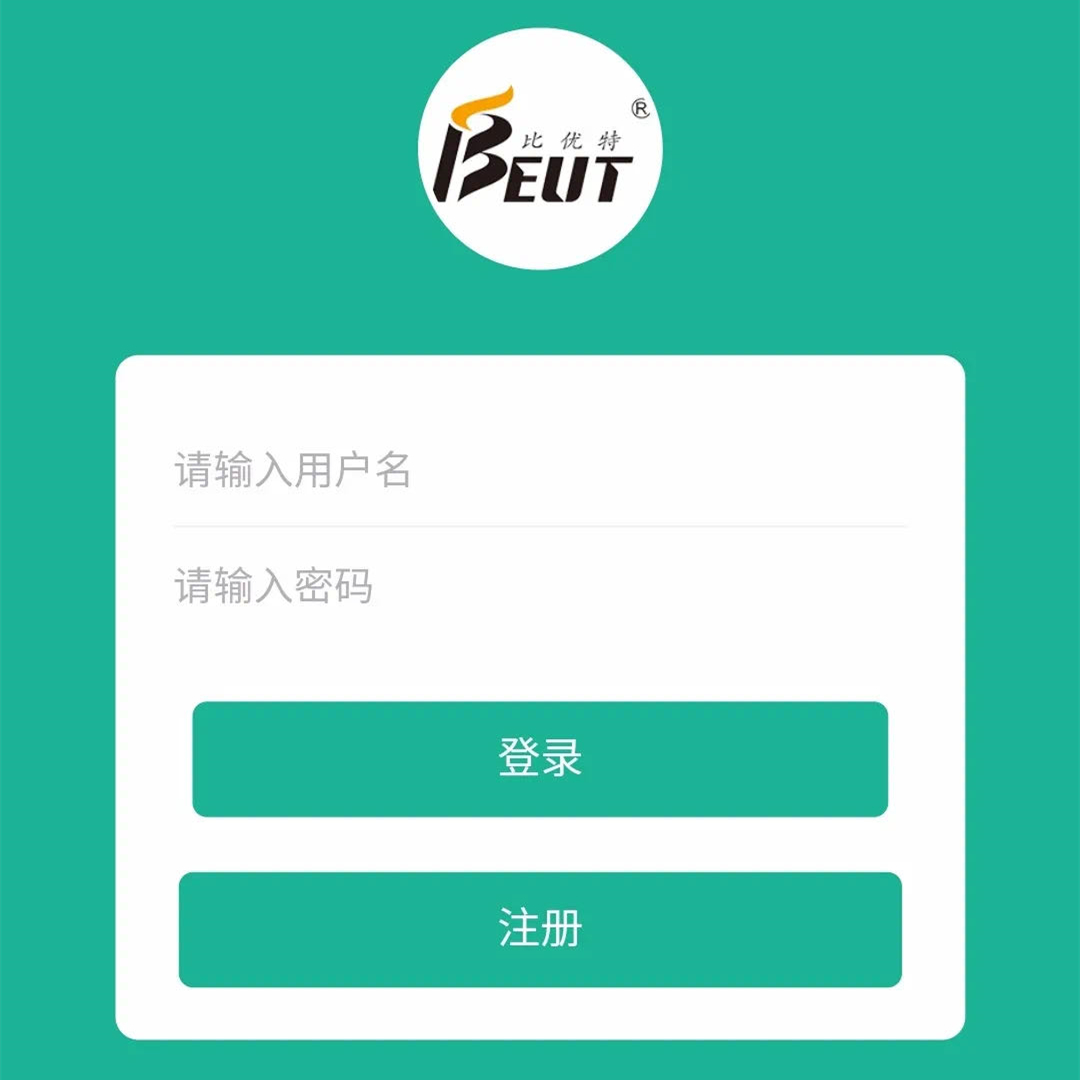This screenshot has height=1080, width=1080.
Task: Tap the 登录 login button
Action: 540,759
